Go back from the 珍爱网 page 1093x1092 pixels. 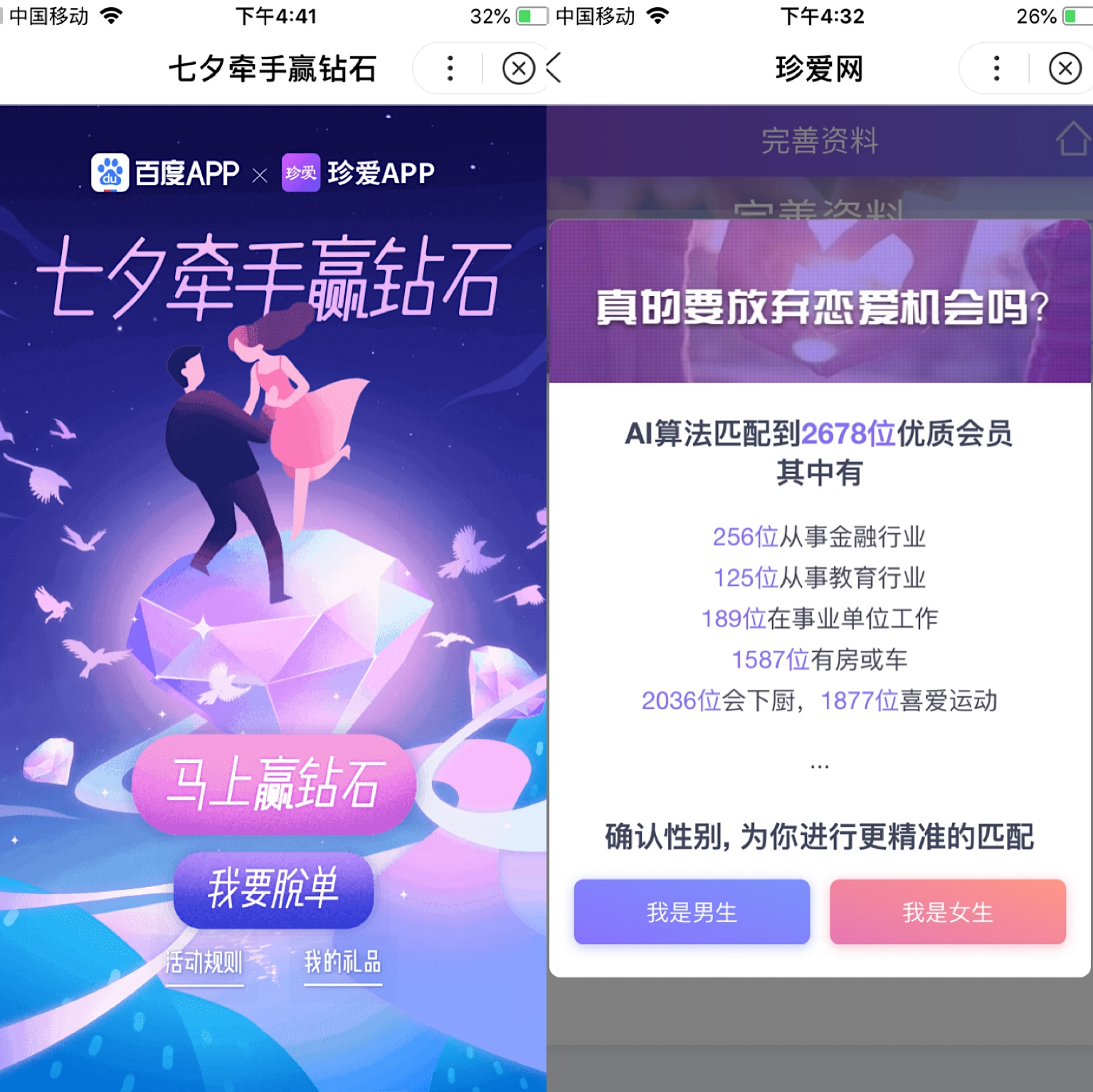(556, 69)
